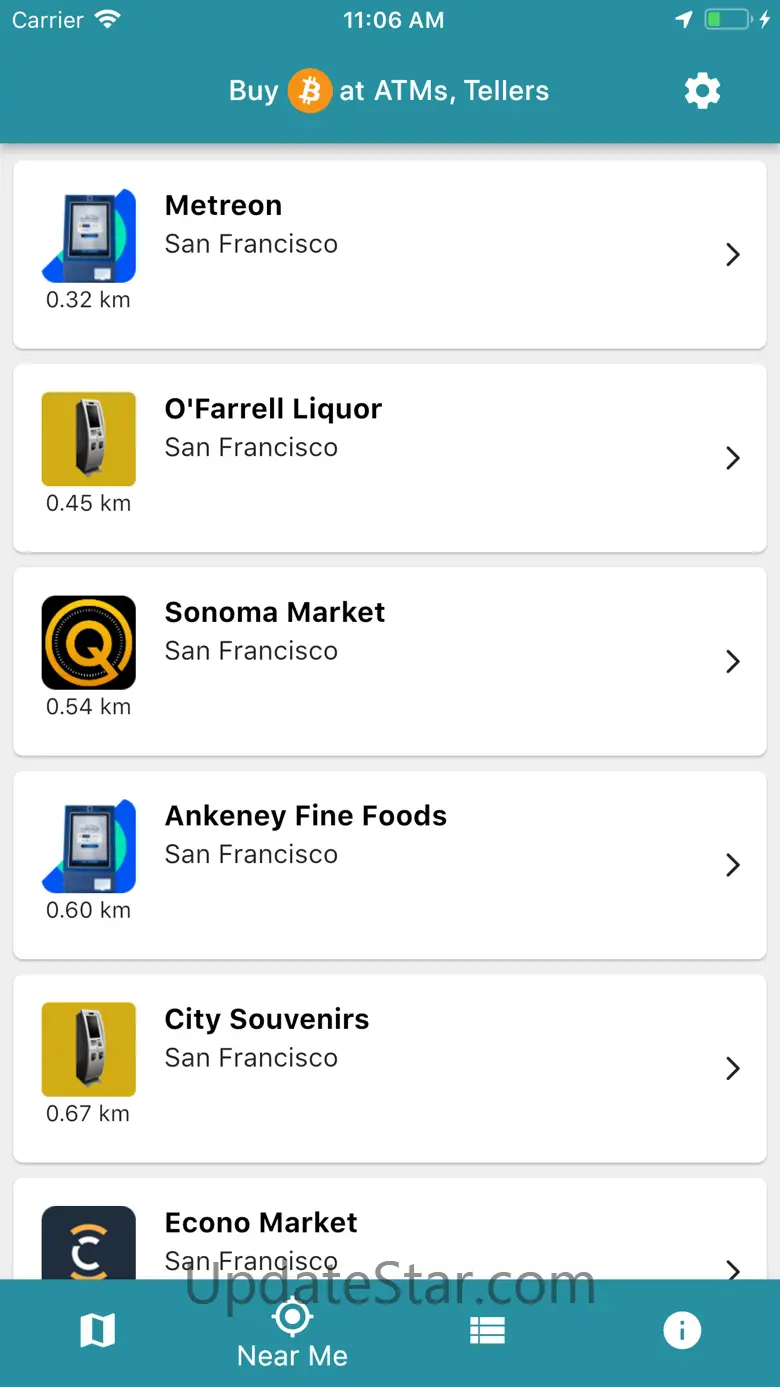Switch to the list view tab
780x1387 pixels.
click(487, 1330)
